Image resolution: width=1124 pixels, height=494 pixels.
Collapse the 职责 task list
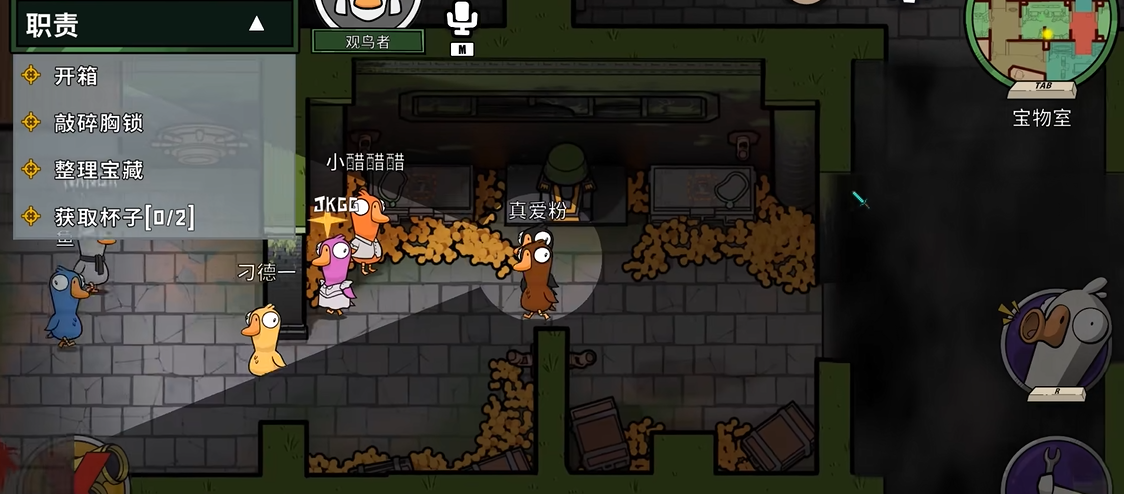point(256,24)
